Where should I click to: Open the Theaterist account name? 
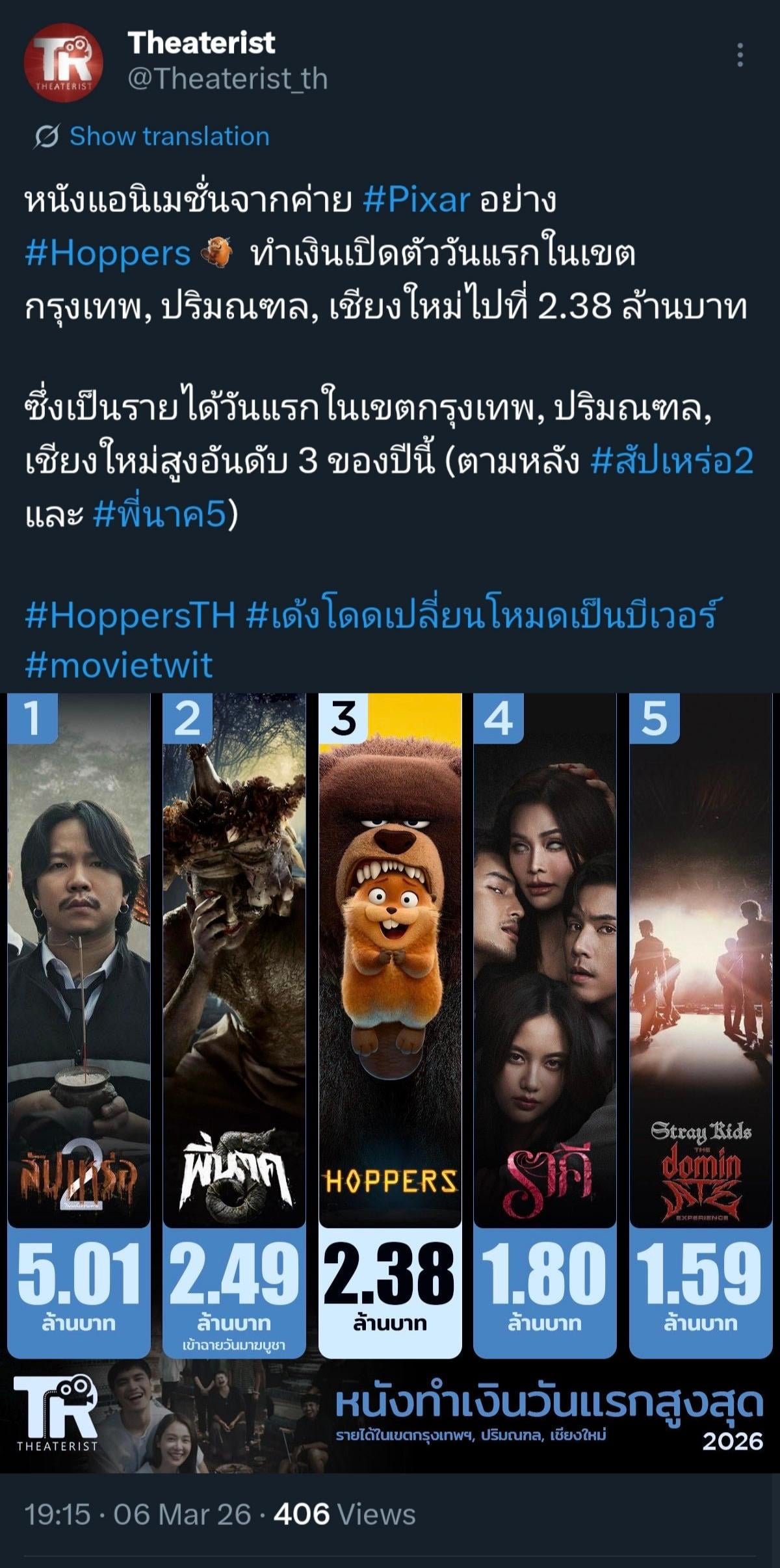pyautogui.click(x=201, y=43)
